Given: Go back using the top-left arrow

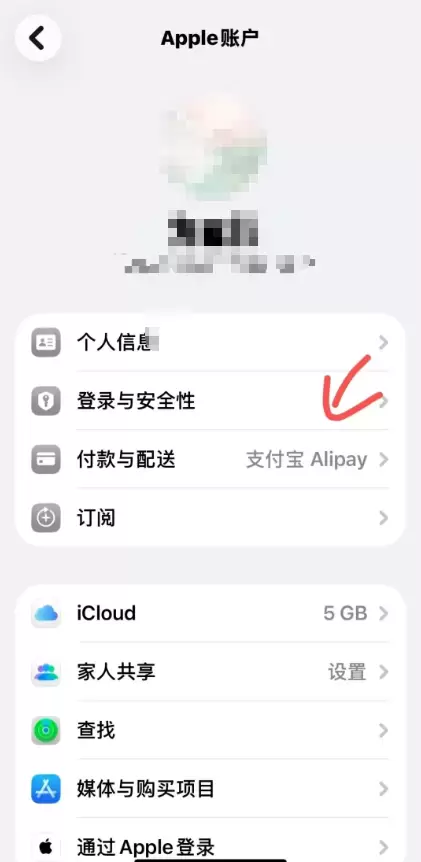Looking at the screenshot, I should coord(38,38).
